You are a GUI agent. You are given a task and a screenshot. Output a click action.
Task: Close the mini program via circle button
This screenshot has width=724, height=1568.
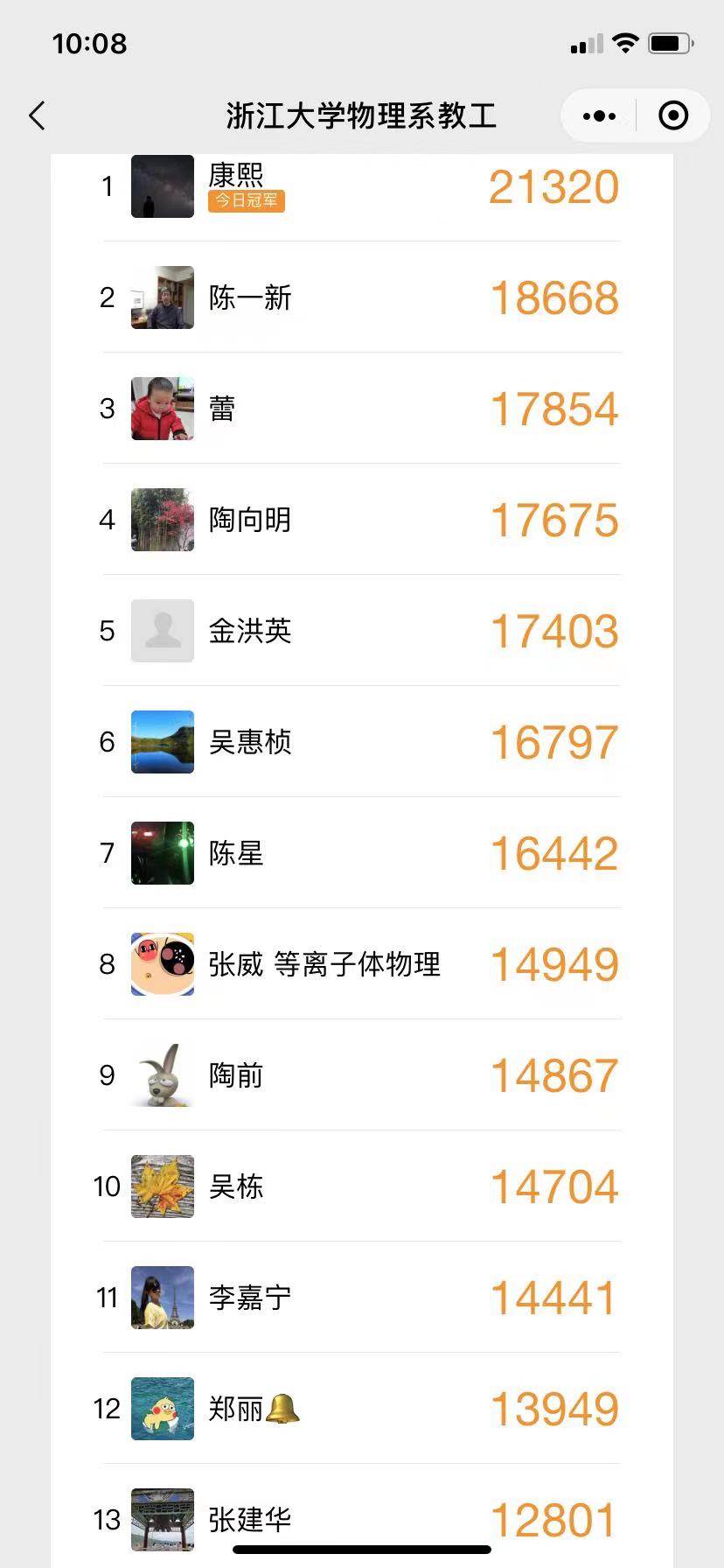(673, 115)
